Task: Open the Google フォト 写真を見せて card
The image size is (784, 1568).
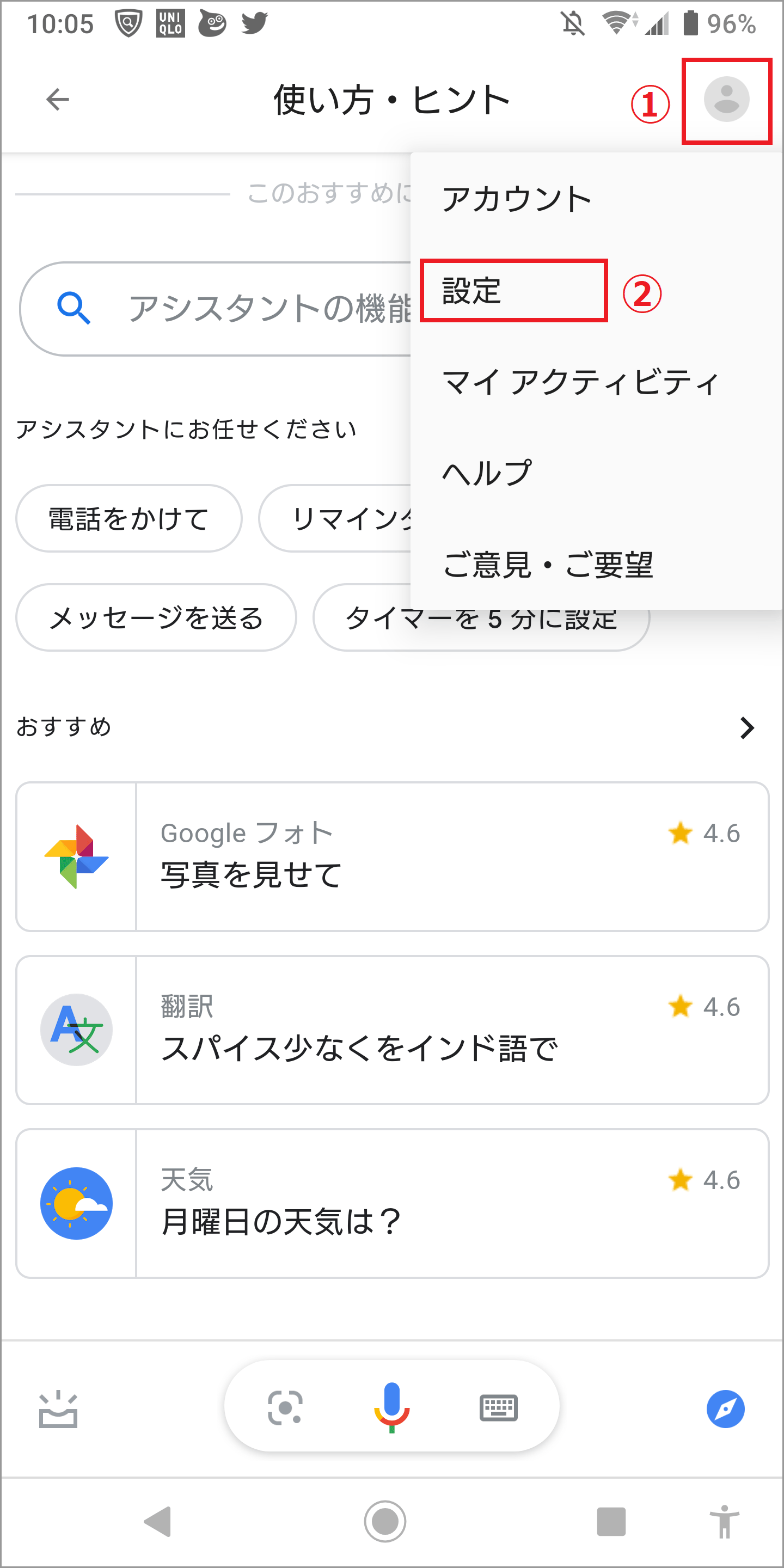Action: click(393, 856)
